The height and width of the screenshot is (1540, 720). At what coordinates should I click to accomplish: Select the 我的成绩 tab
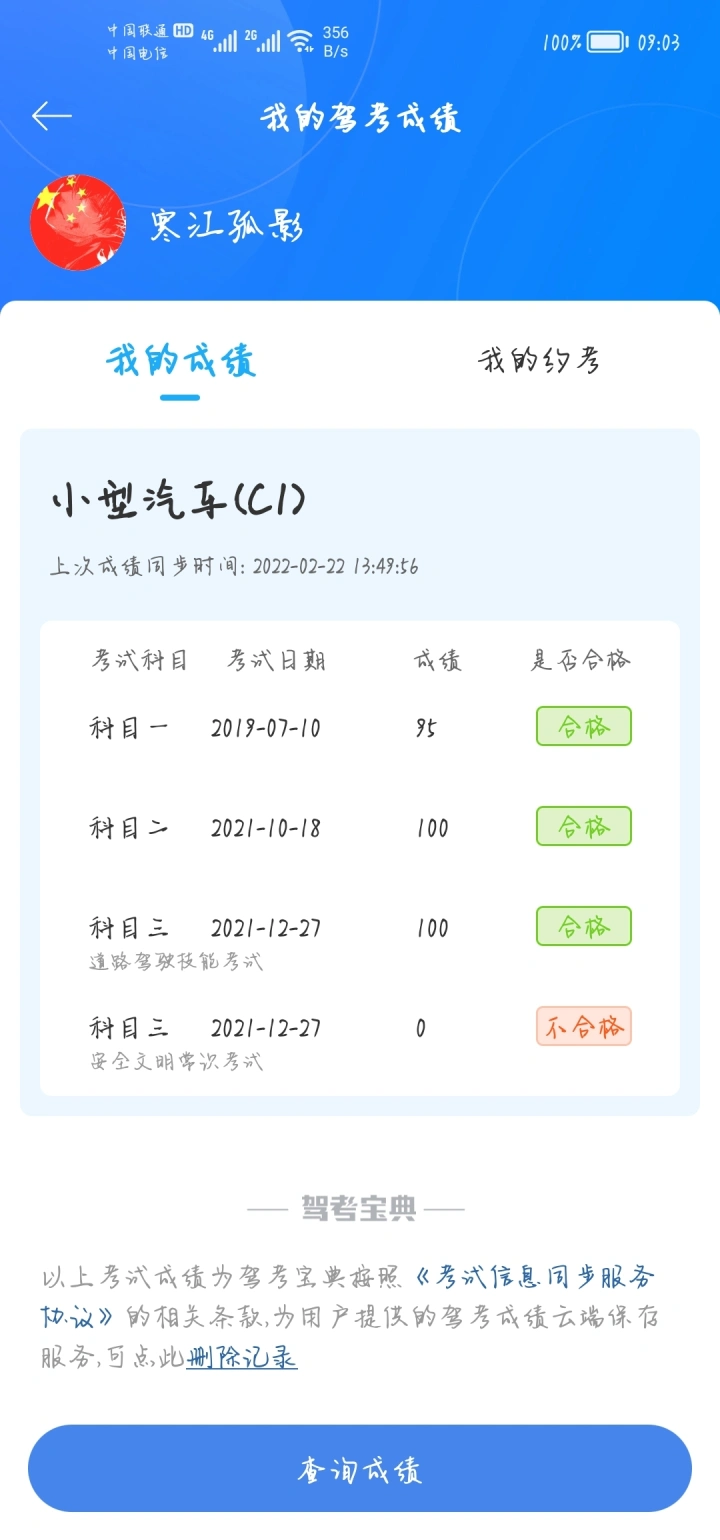pyautogui.click(x=181, y=361)
